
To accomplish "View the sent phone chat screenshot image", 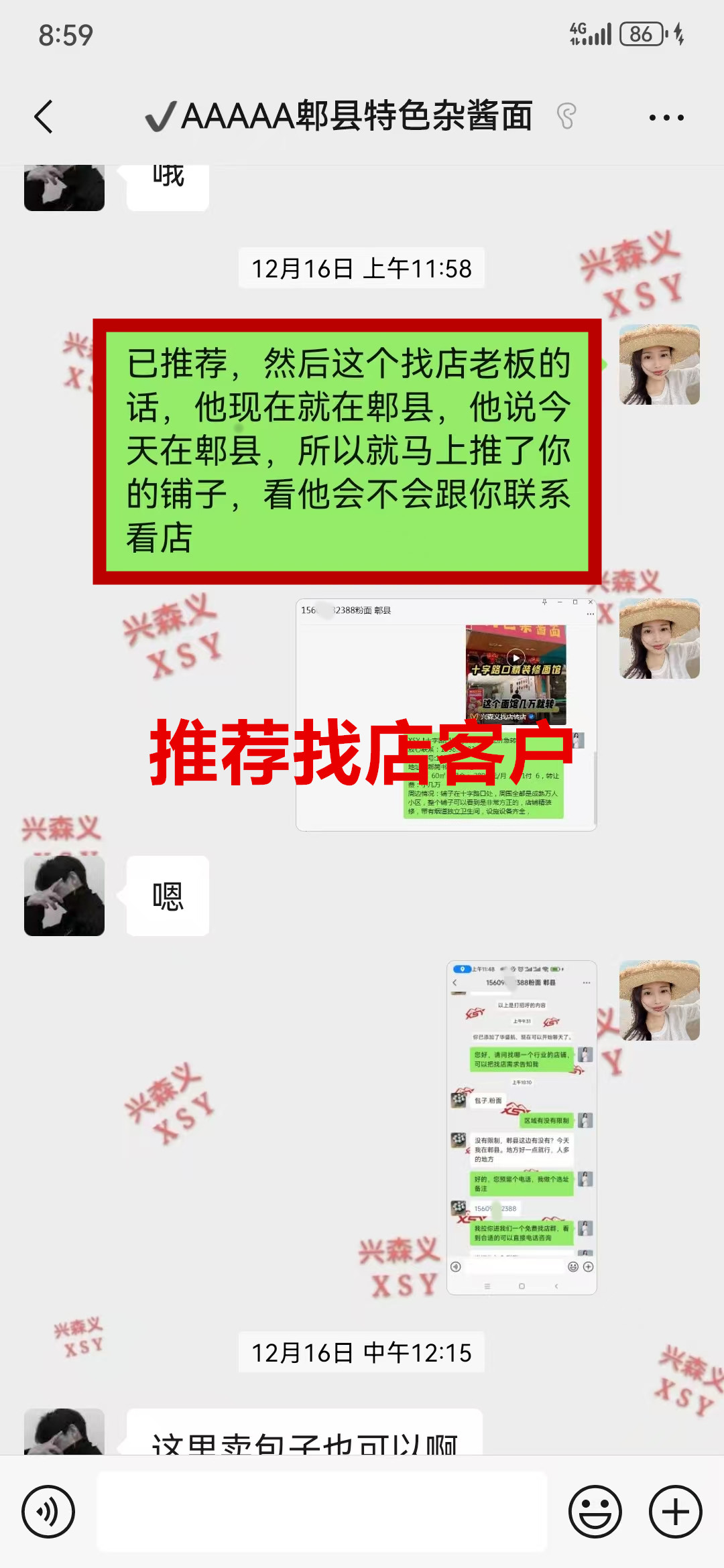I will coord(522,1127).
